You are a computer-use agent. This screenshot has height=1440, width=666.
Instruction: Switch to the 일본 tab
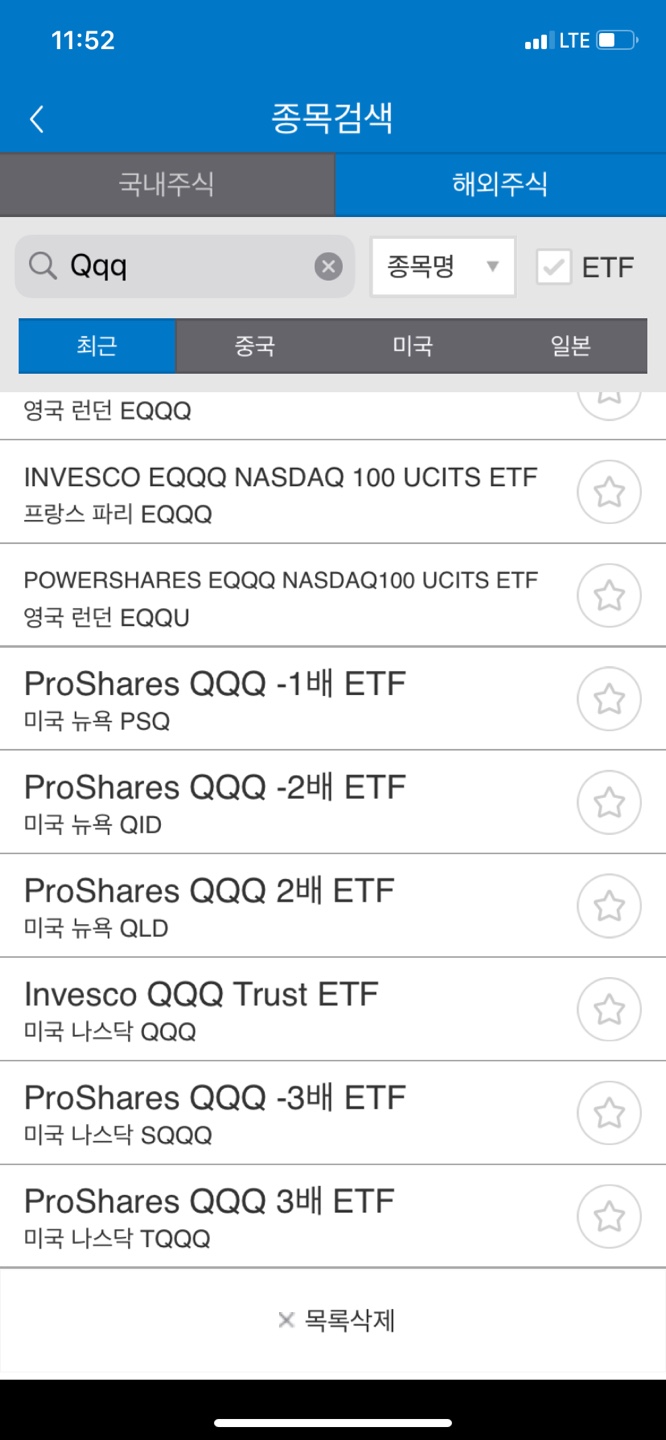point(570,346)
